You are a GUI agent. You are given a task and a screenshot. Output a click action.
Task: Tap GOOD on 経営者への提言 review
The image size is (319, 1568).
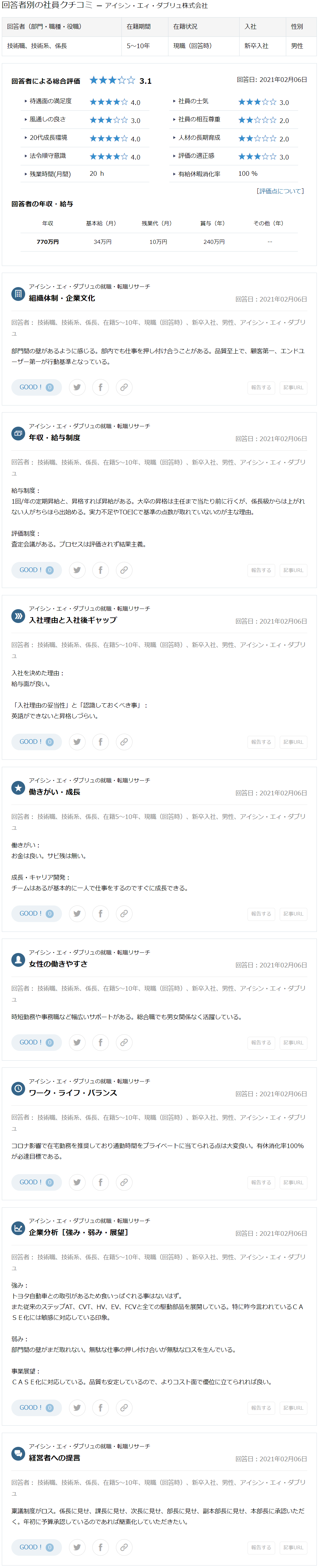point(36,1547)
